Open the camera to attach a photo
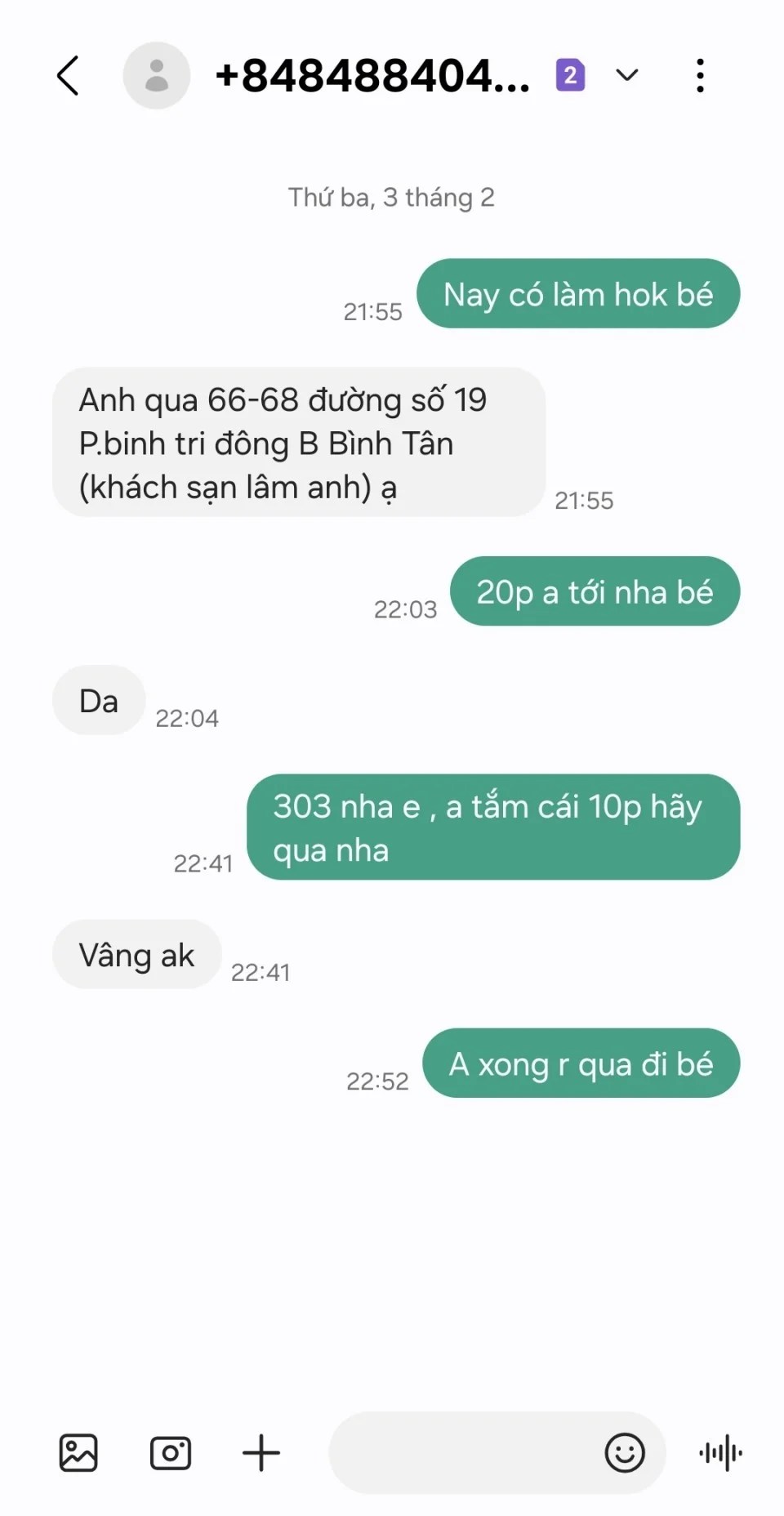Viewport: 784px width, 1516px height. 171,1453
